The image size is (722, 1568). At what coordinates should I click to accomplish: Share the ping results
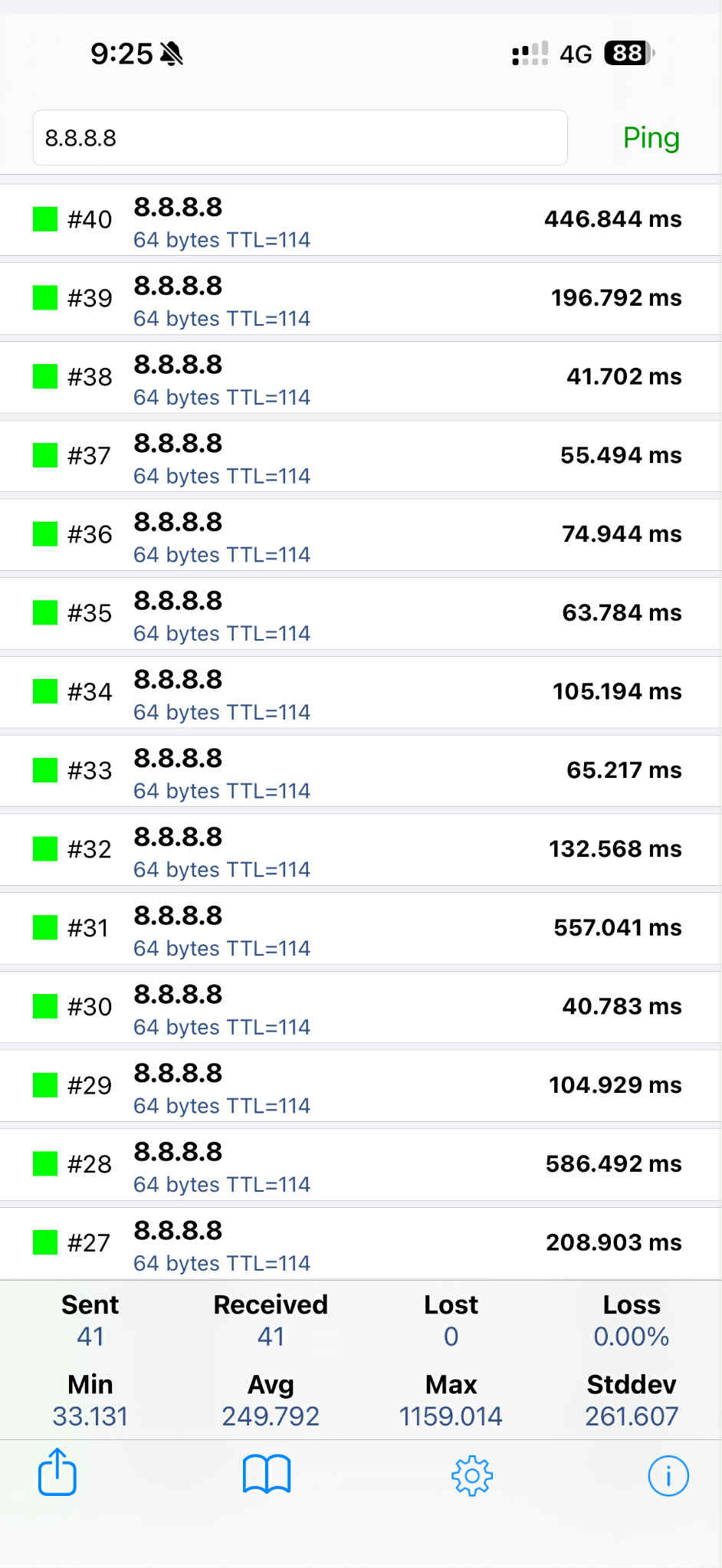57,1471
